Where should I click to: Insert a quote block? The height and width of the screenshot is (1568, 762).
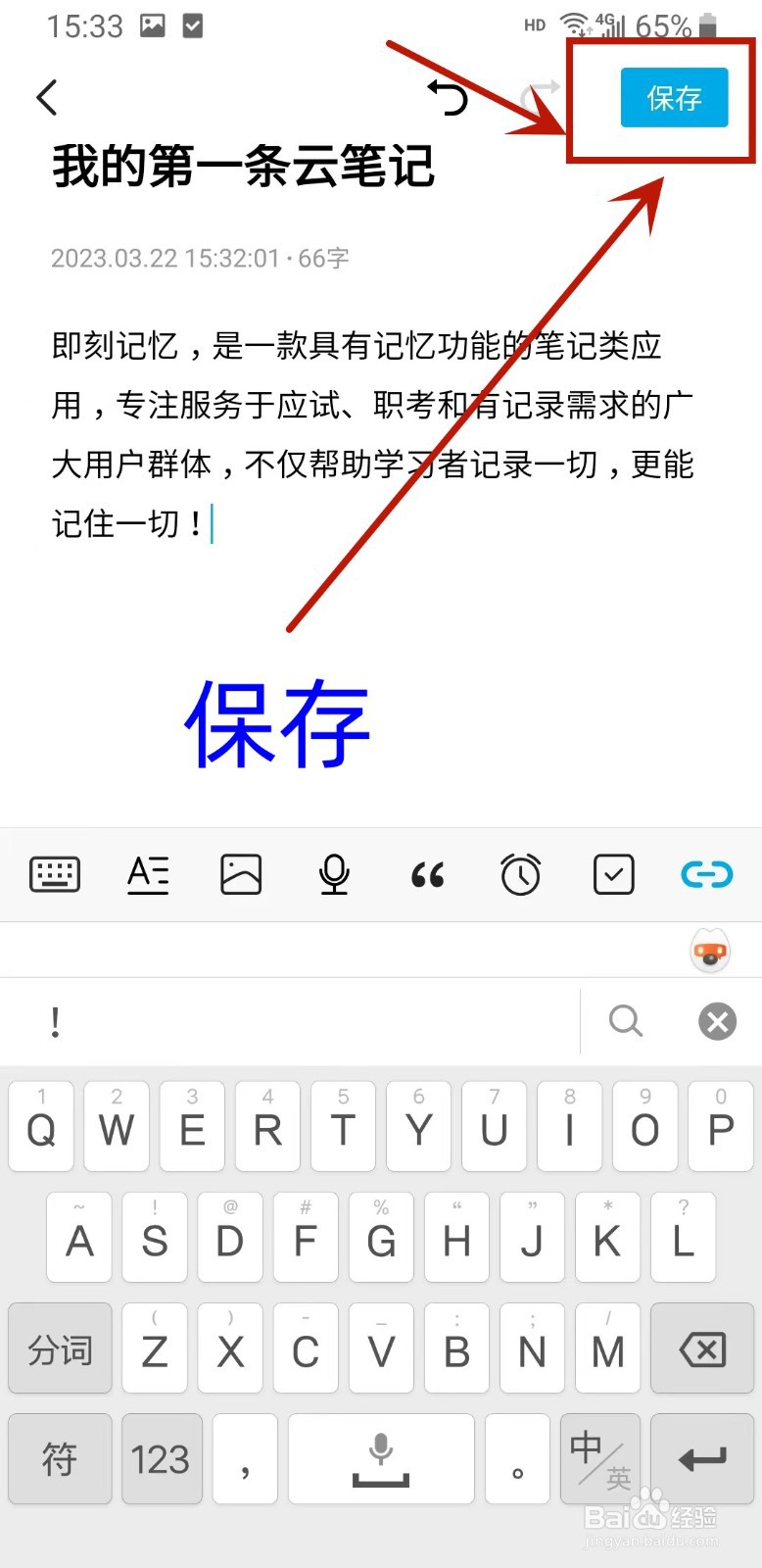(x=426, y=874)
